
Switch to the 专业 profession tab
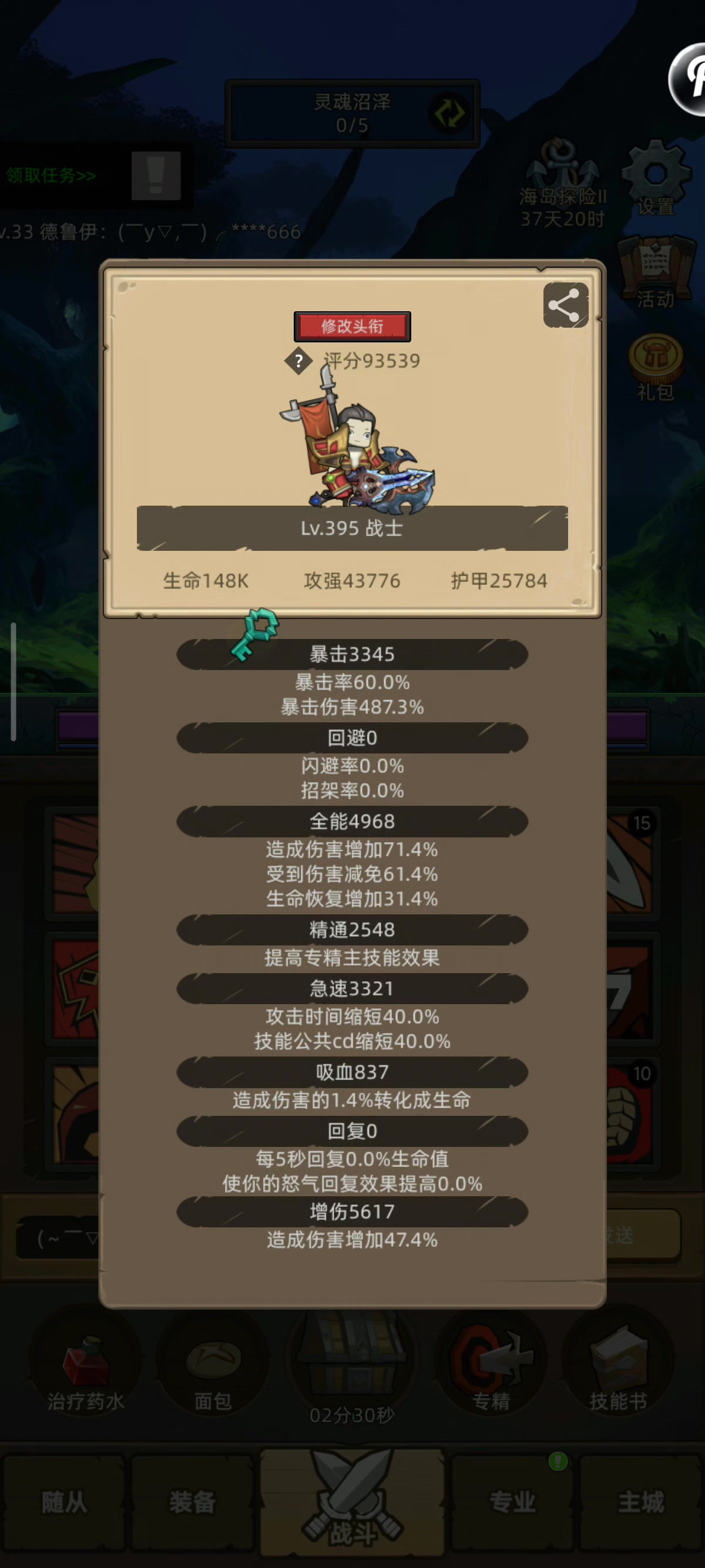(x=512, y=1502)
